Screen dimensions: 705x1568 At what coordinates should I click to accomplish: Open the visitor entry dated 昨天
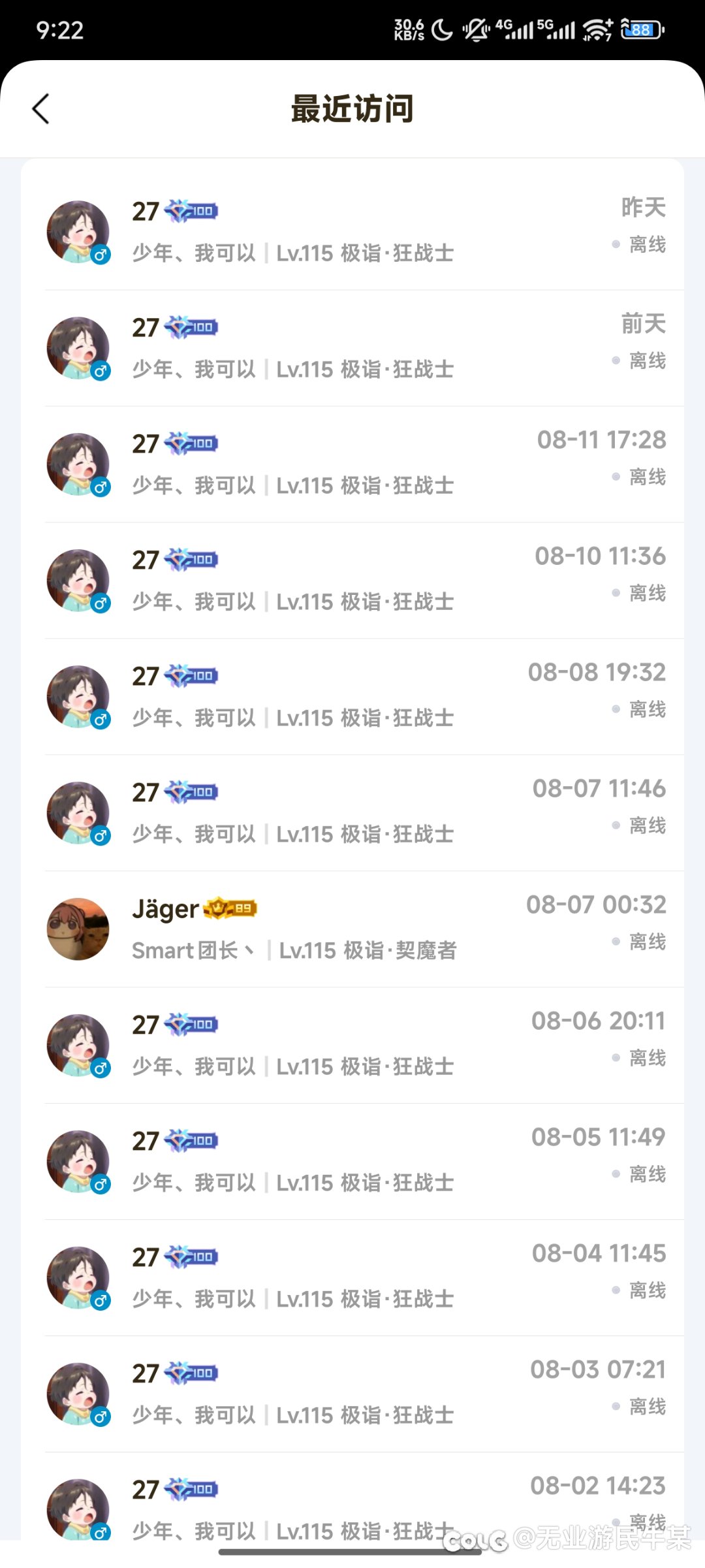point(352,232)
